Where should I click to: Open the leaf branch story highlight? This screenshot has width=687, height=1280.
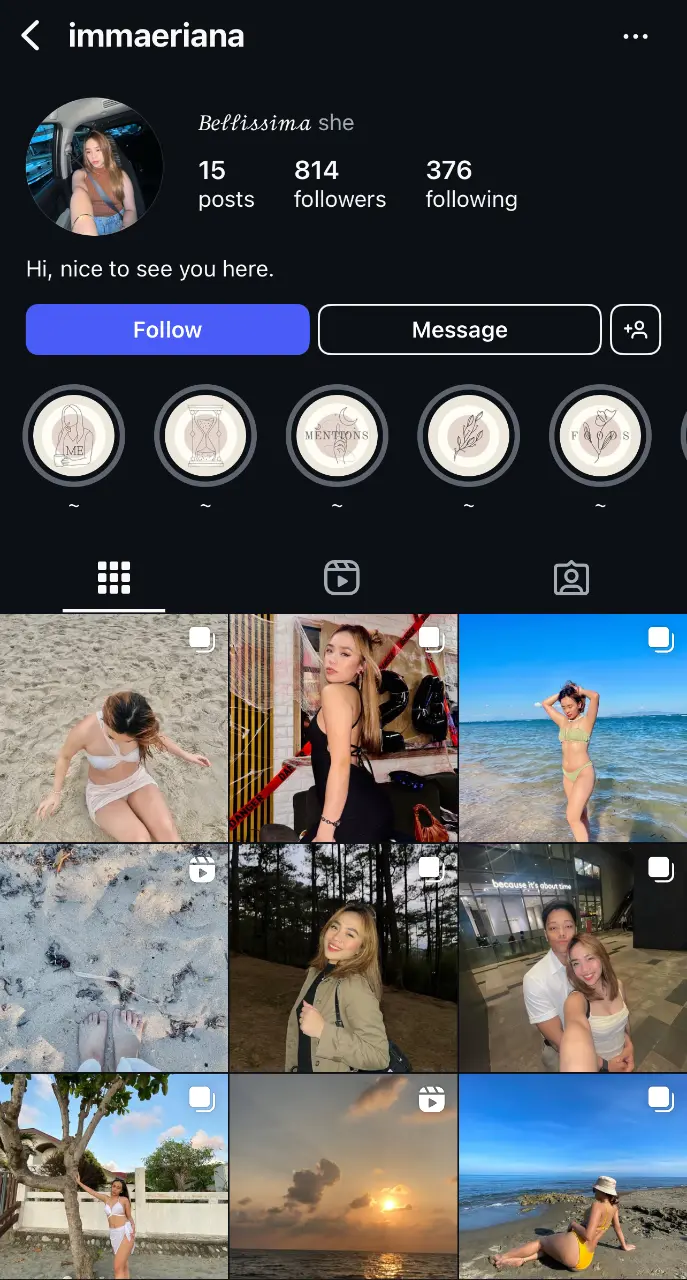click(x=468, y=436)
